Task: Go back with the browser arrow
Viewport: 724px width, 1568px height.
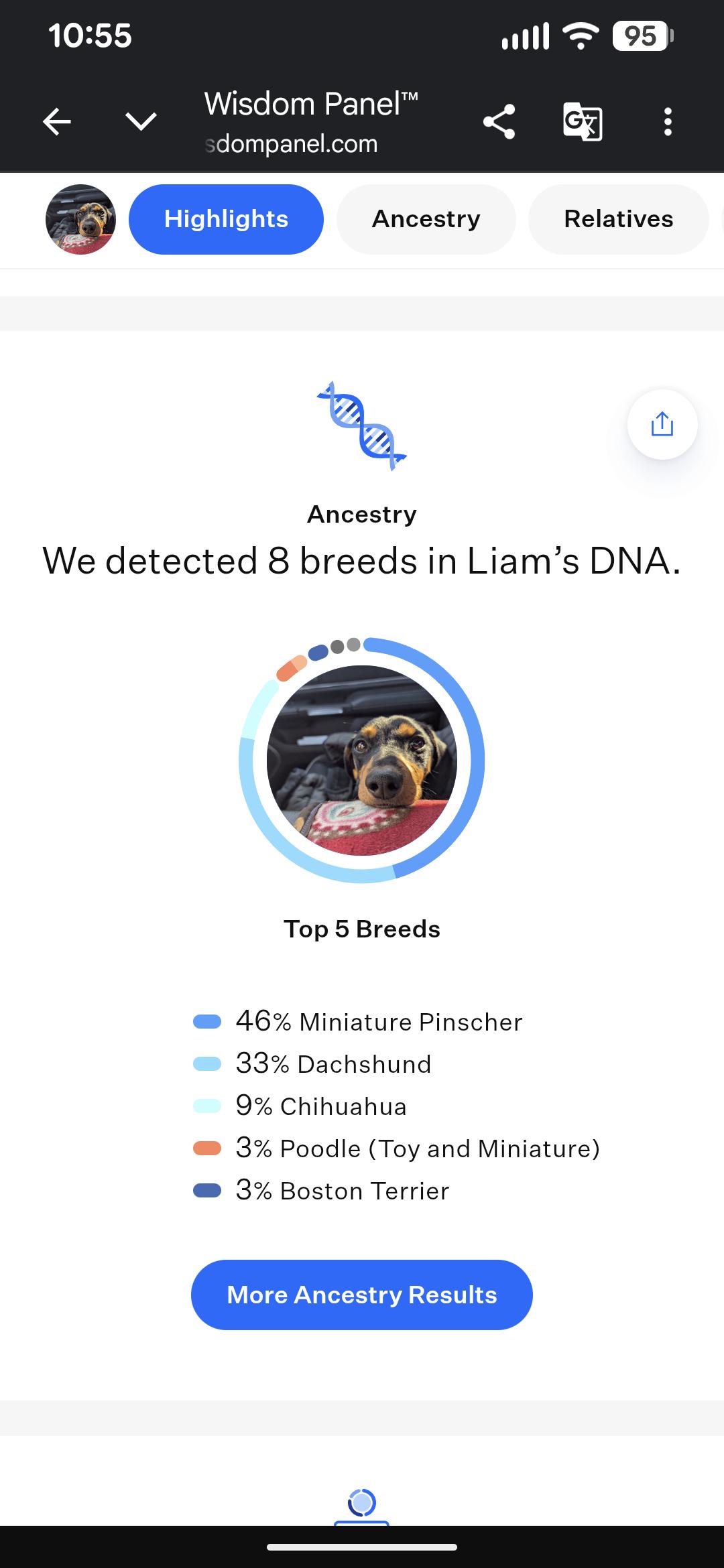Action: point(57,122)
